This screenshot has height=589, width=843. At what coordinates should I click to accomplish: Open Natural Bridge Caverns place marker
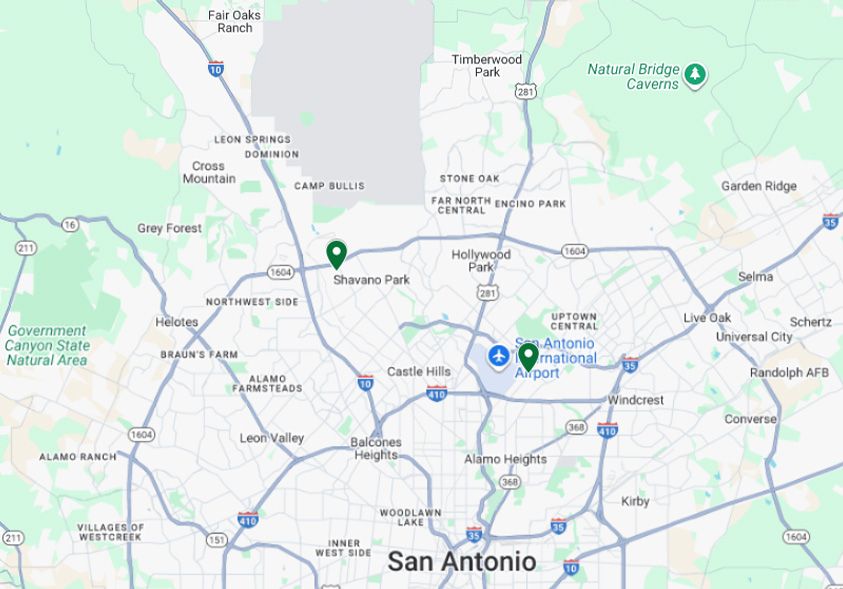pos(696,75)
